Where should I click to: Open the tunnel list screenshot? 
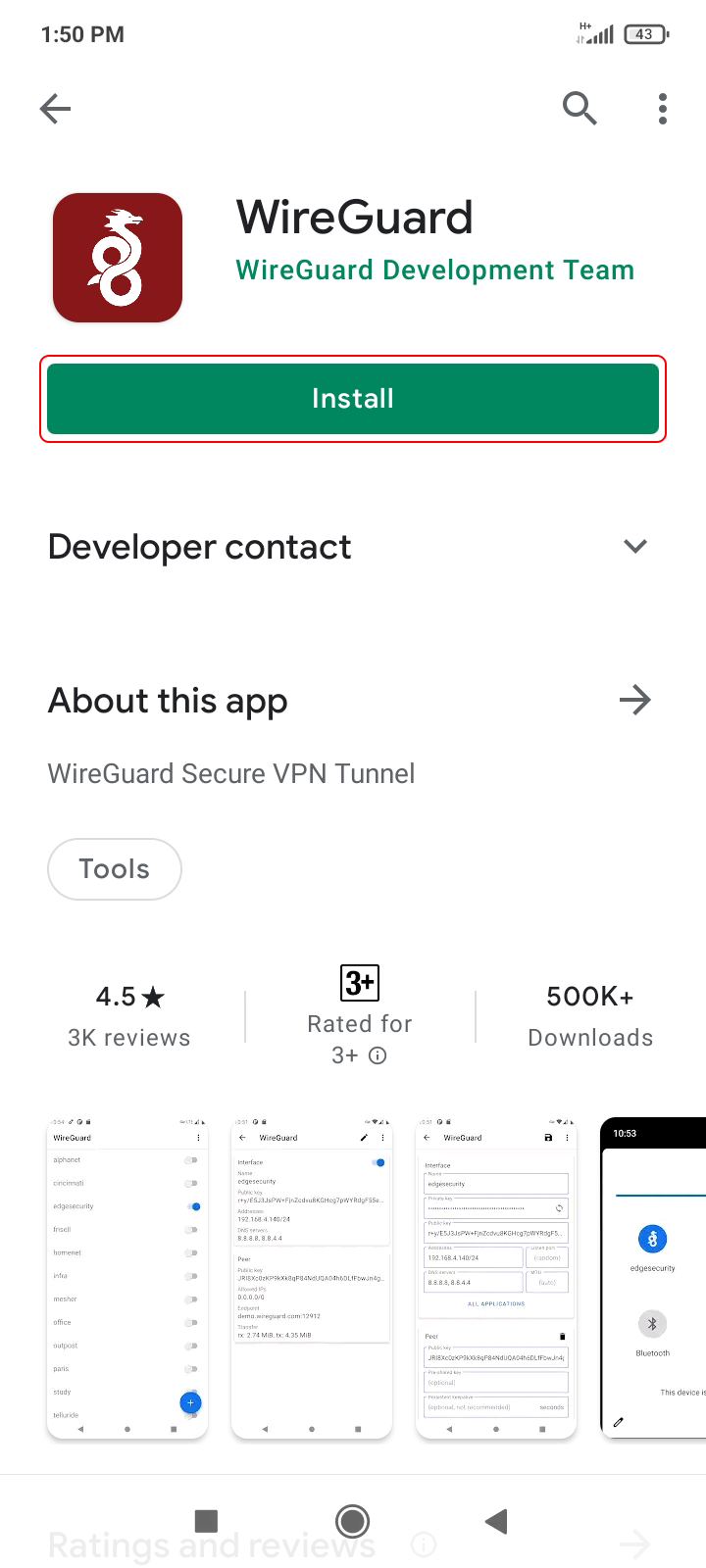[x=127, y=1277]
